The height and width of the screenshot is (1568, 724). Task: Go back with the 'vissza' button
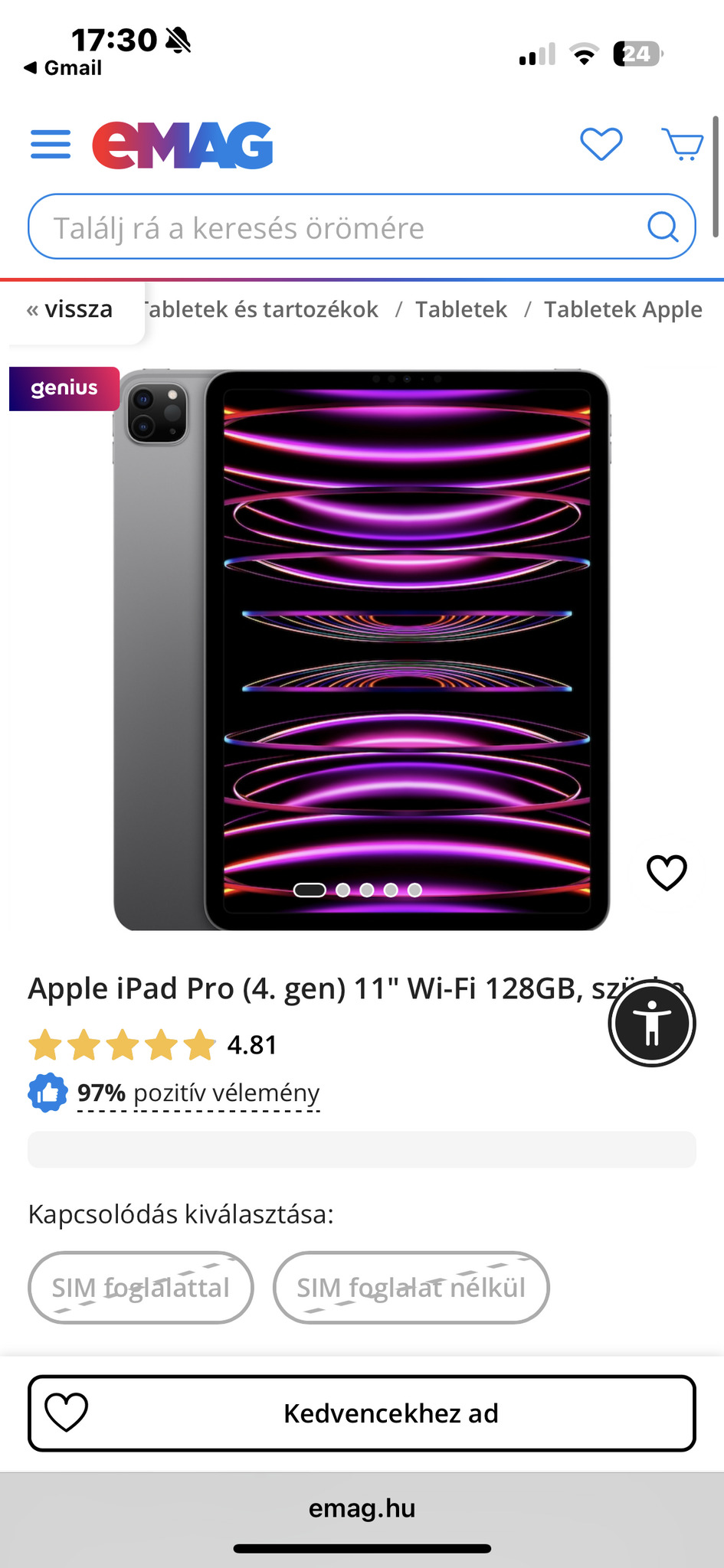tap(70, 309)
